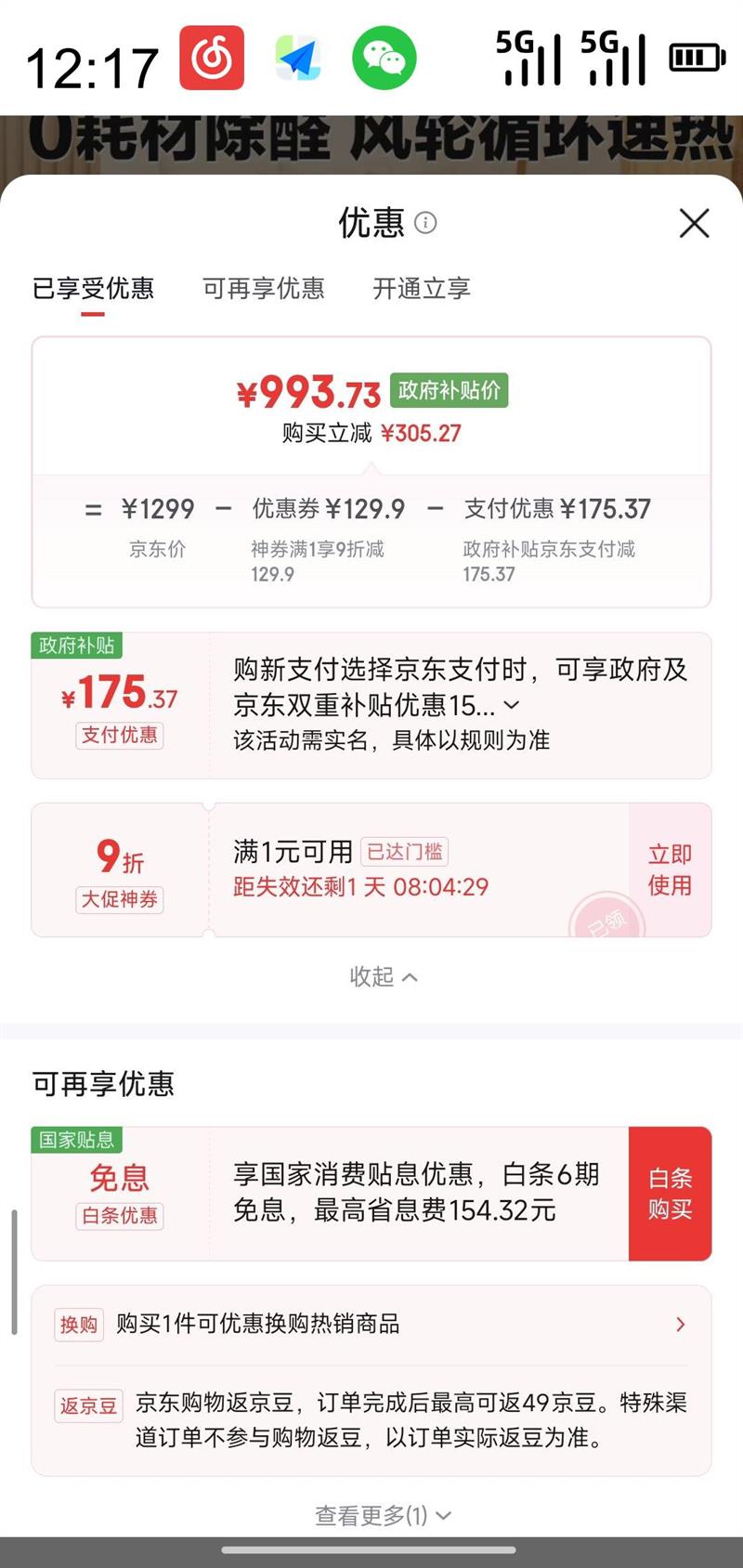Expand 查看更多(1) for more offers
The width and height of the screenshot is (743, 1568).
pyautogui.click(x=383, y=1515)
